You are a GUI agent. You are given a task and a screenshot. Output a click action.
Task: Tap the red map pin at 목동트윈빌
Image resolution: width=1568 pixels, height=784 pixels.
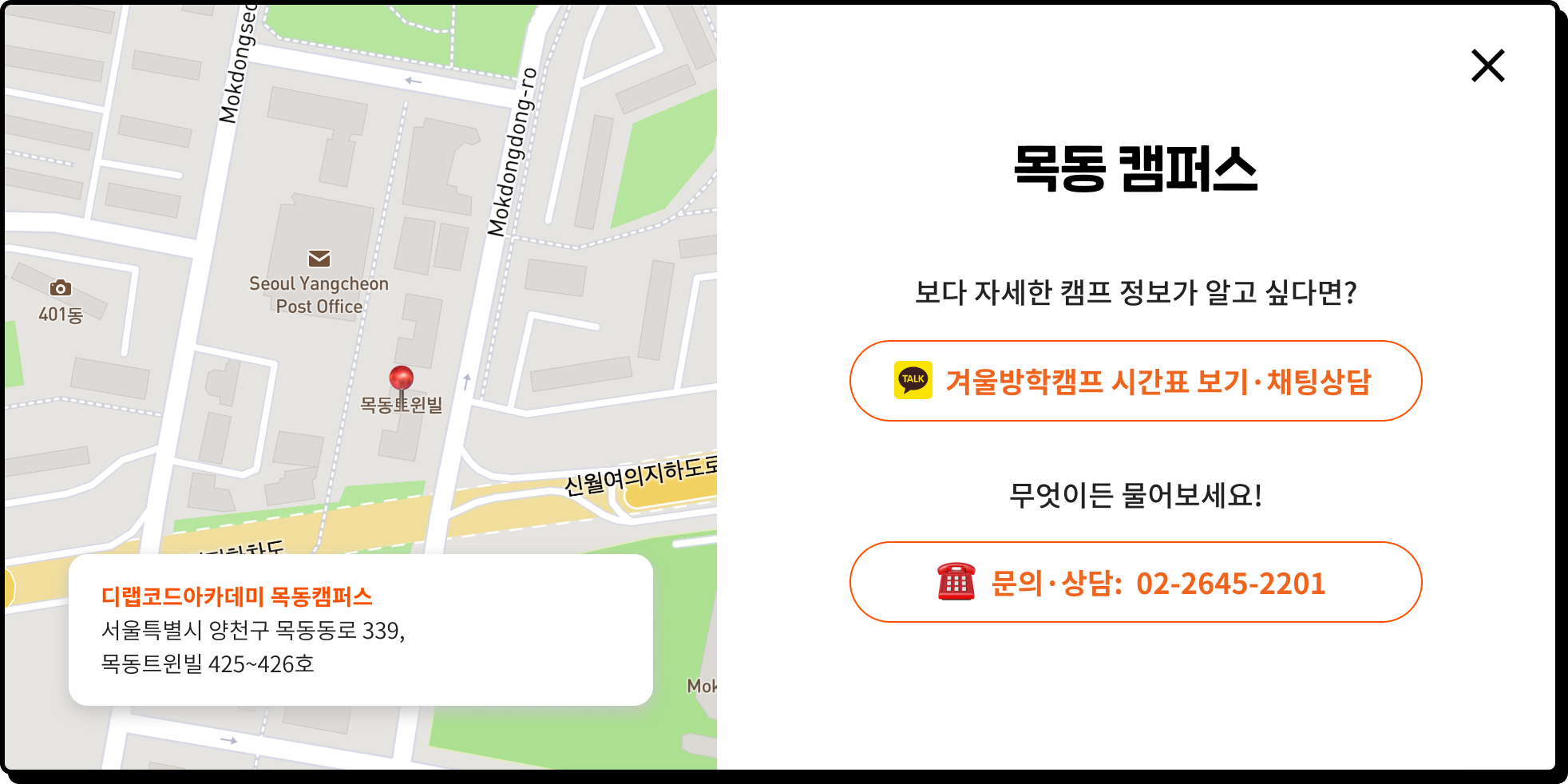coord(401,378)
